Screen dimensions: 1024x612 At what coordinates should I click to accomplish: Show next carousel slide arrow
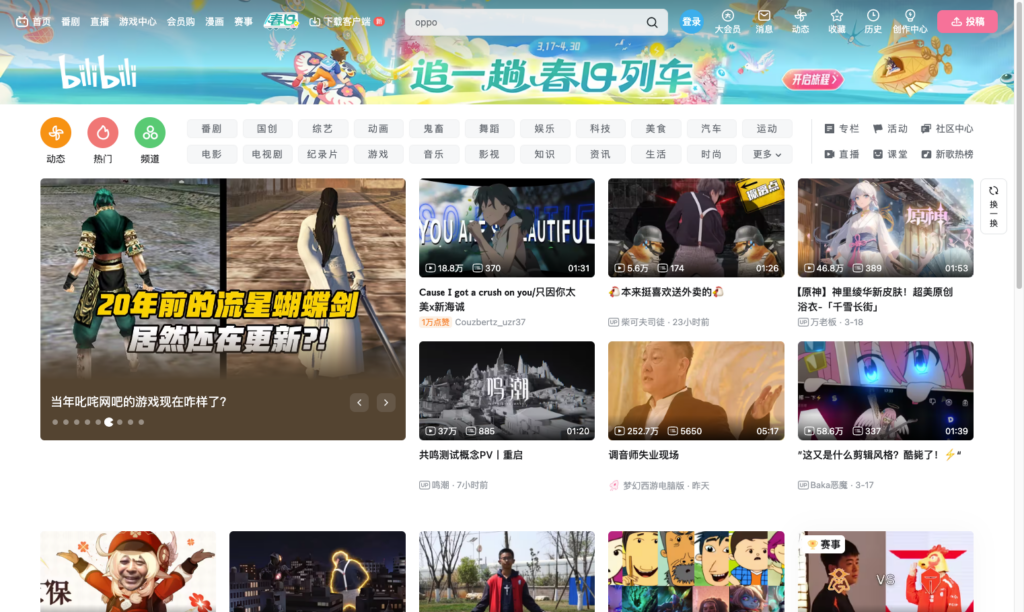pos(386,402)
